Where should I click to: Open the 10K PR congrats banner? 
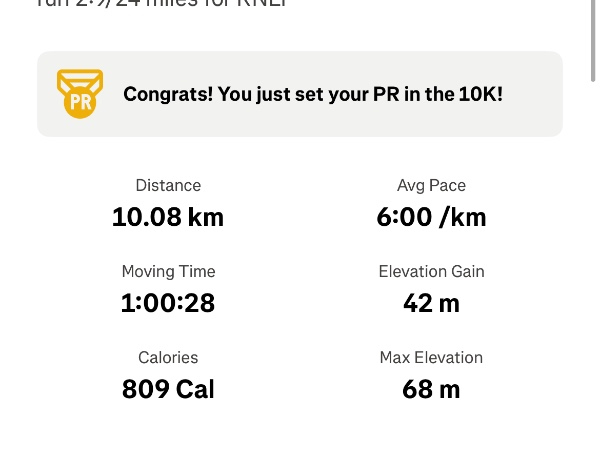click(300, 94)
